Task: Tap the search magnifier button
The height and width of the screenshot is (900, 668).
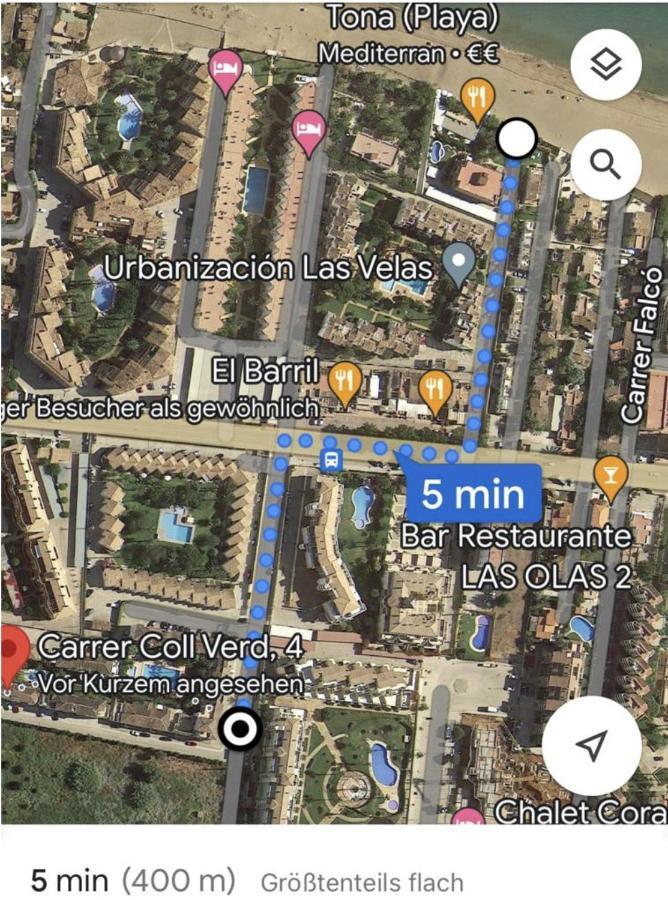Action: [606, 163]
